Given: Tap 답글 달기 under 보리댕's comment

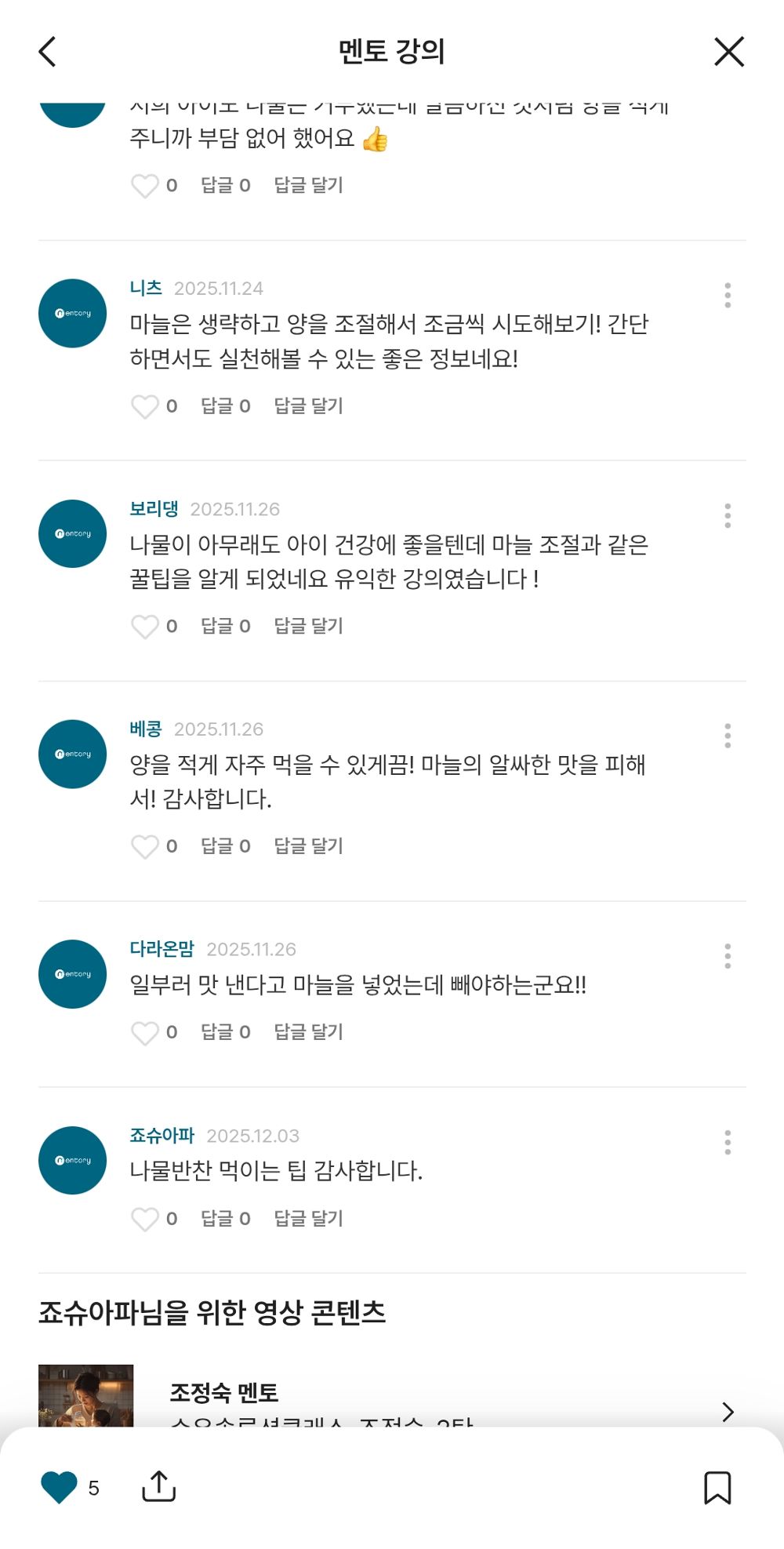Looking at the screenshot, I should [309, 627].
